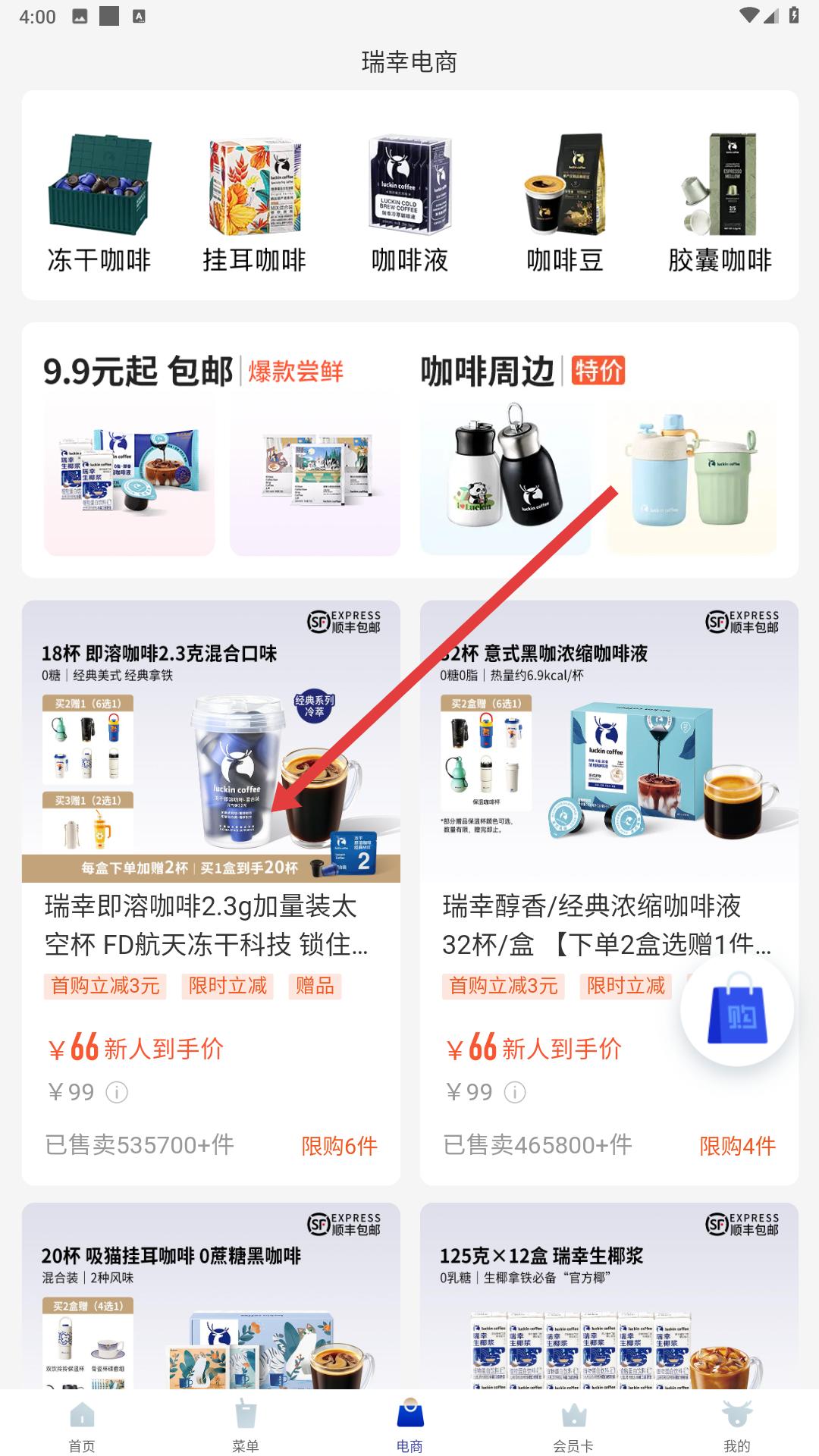Select the 咖啡液 category
This screenshot has width=819, height=1456.
point(409,202)
